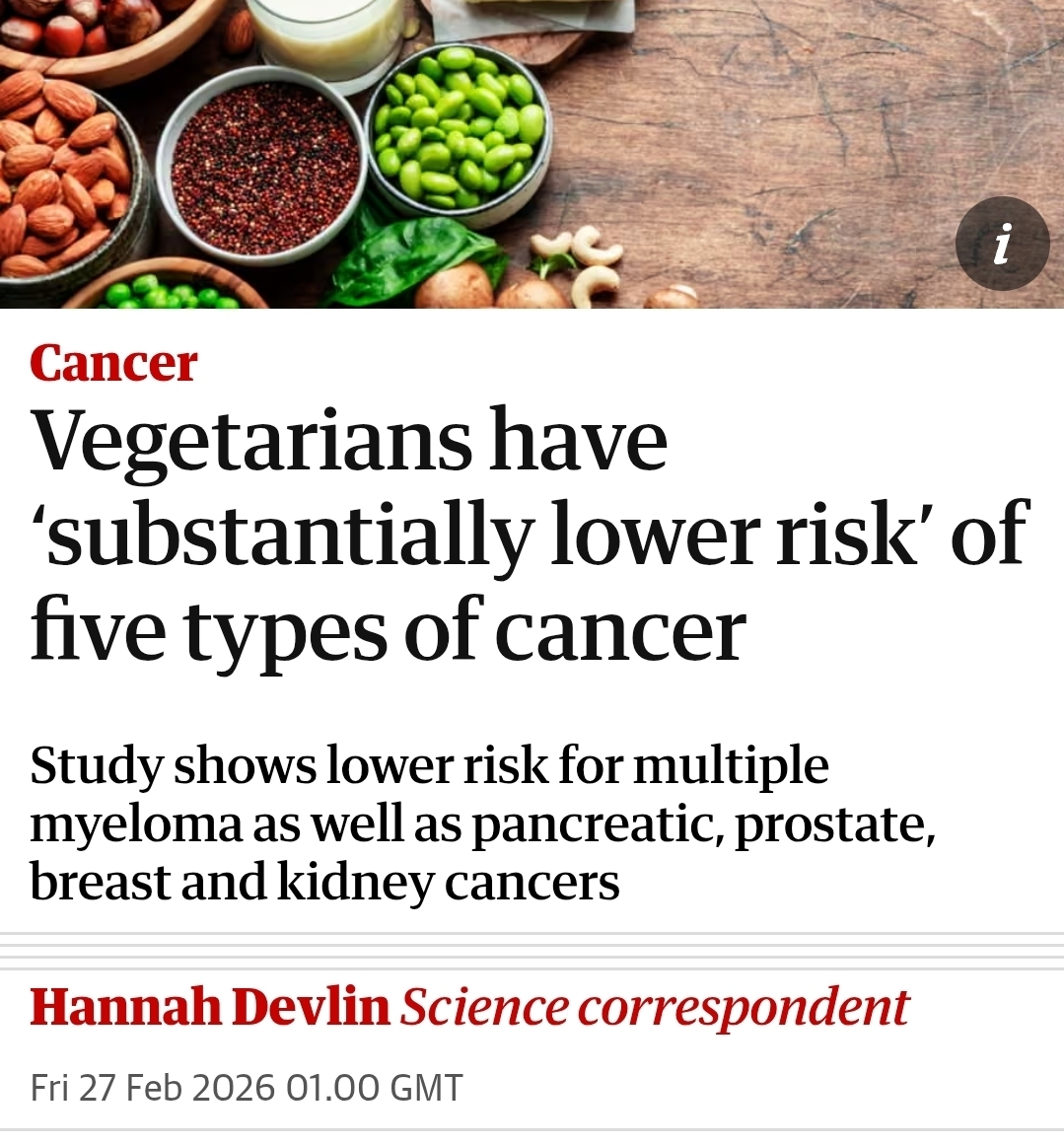View Hannah Devlin's author page
Screen dimensions: 1064x1145
[210, 1007]
